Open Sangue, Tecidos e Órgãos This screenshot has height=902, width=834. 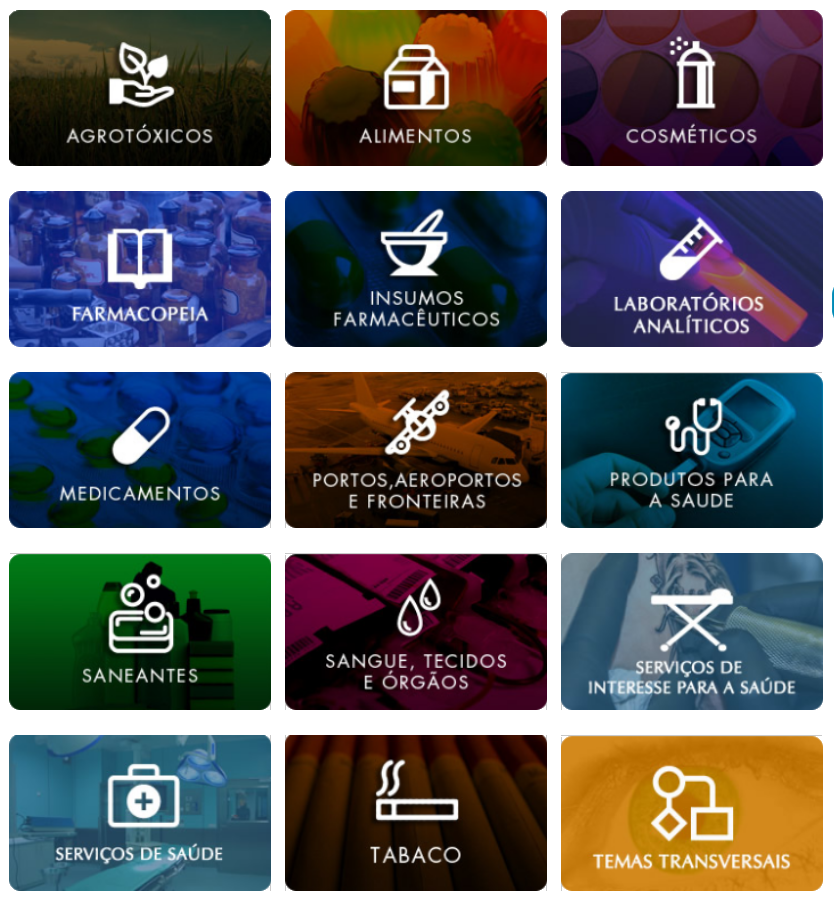[x=416, y=631]
